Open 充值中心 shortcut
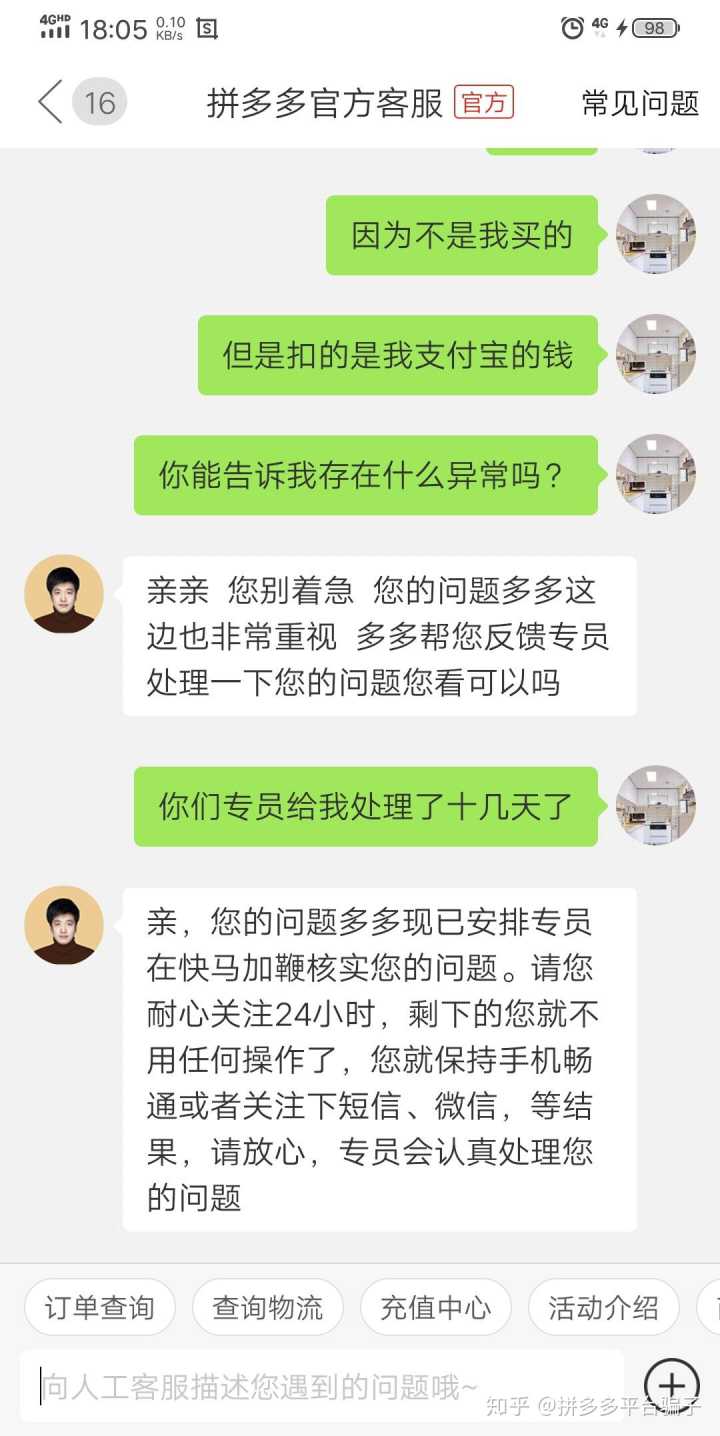The width and height of the screenshot is (720, 1436). (x=435, y=1306)
